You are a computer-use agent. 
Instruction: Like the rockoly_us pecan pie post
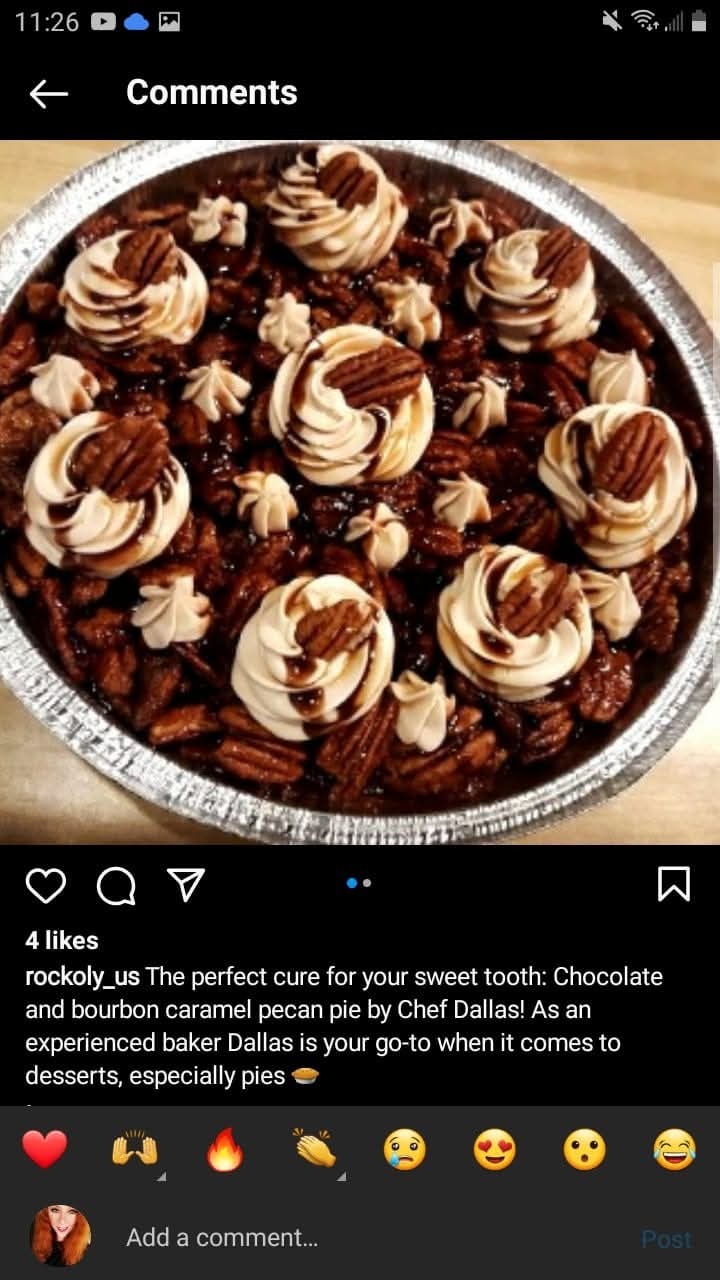[45, 884]
